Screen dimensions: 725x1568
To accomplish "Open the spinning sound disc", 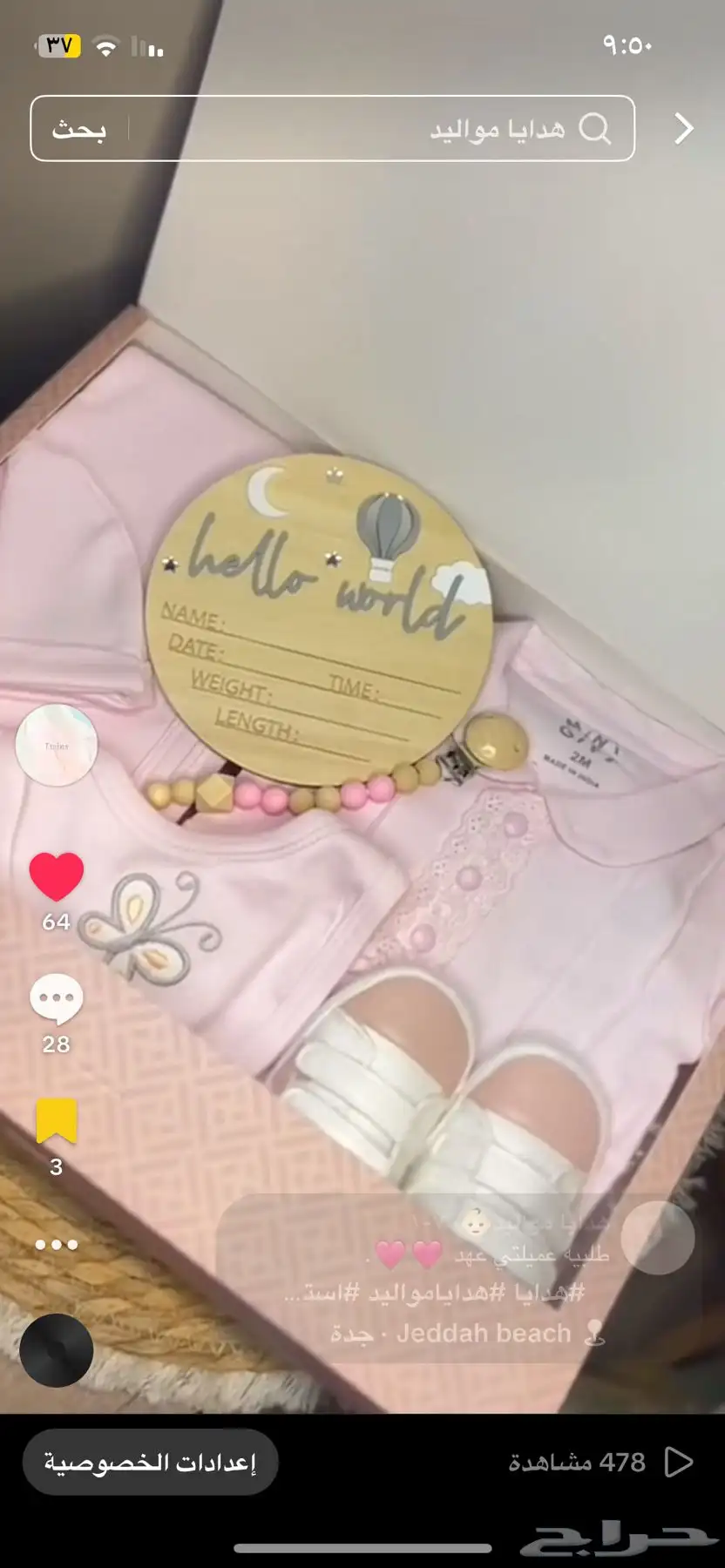I will [x=57, y=1350].
